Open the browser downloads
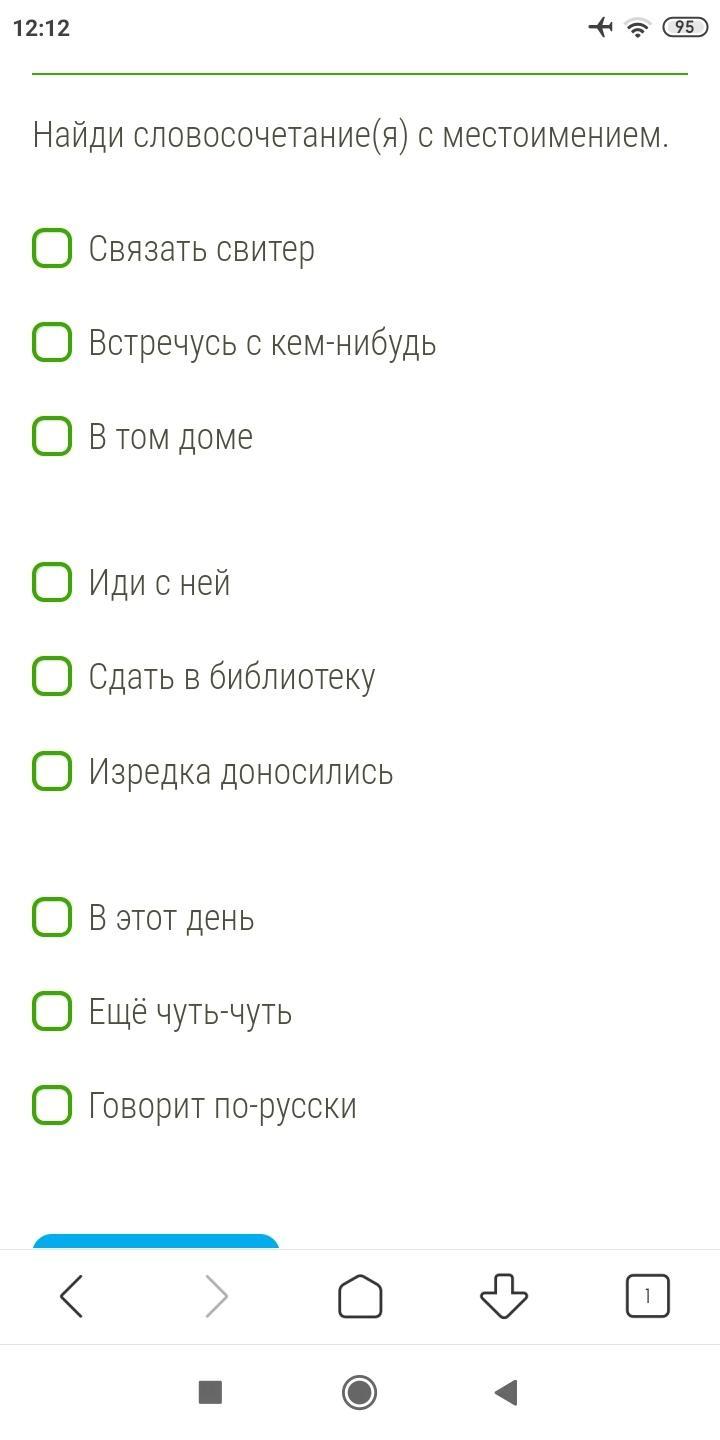 (504, 1297)
